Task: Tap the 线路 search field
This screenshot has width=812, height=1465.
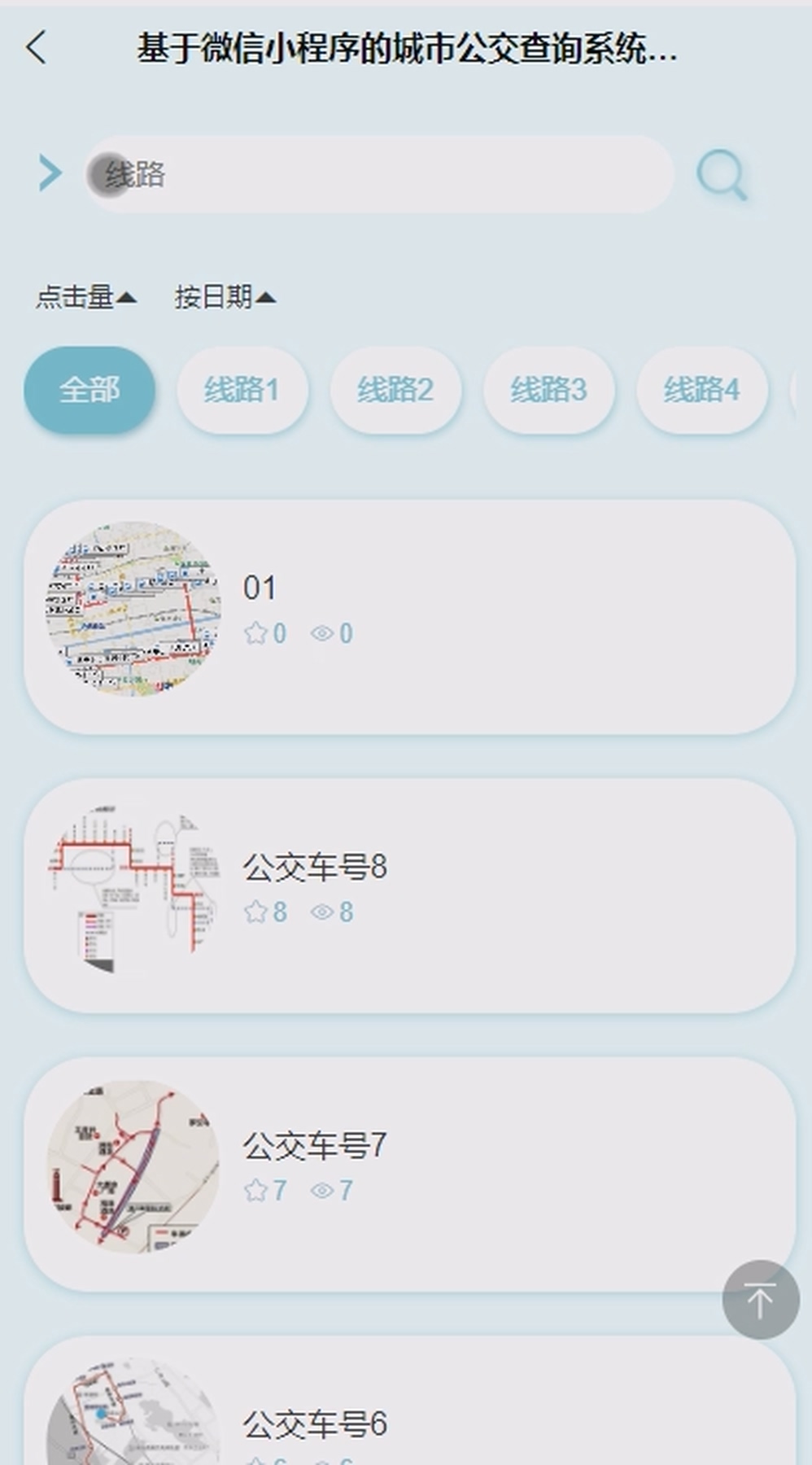Action: (380, 174)
